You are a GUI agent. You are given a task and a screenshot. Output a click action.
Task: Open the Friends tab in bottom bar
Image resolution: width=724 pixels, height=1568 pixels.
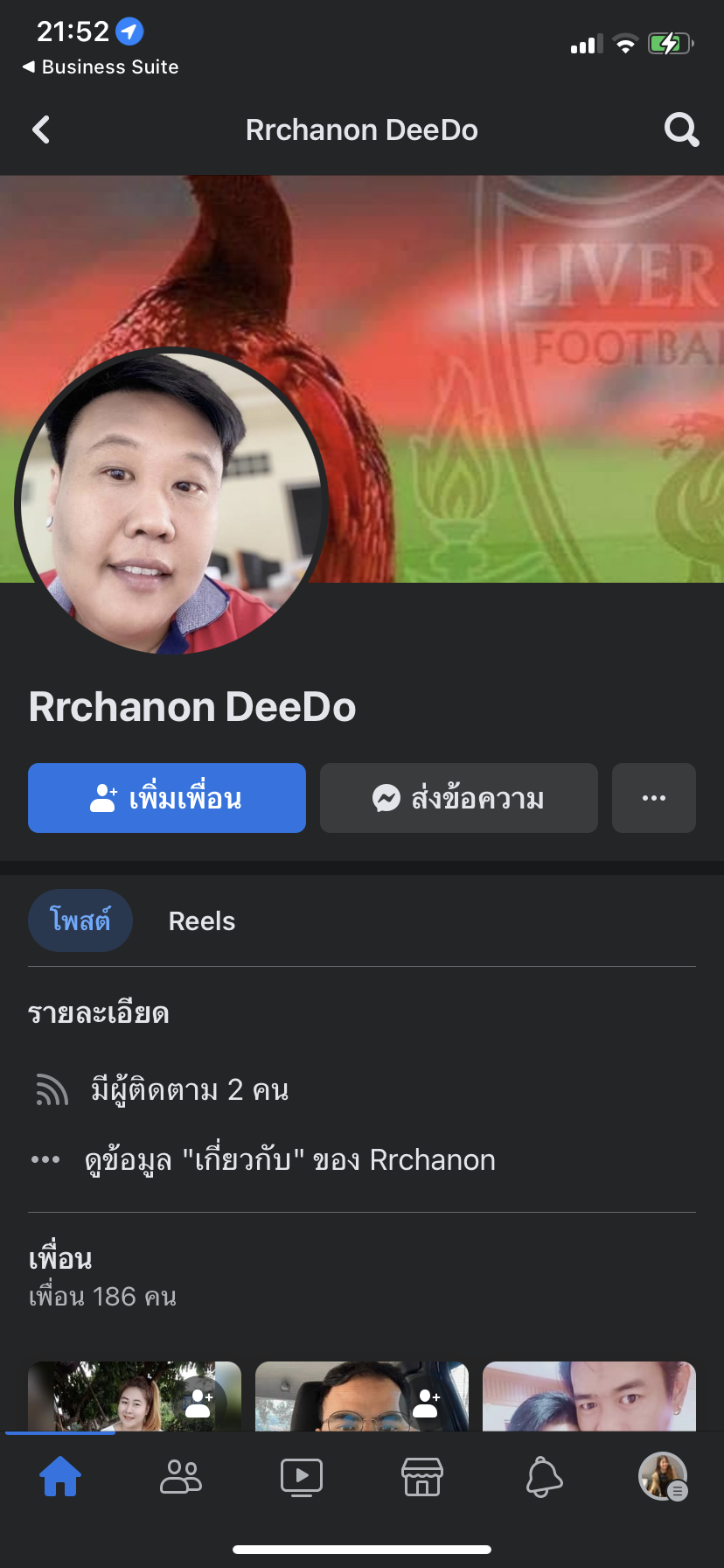pyautogui.click(x=181, y=1477)
